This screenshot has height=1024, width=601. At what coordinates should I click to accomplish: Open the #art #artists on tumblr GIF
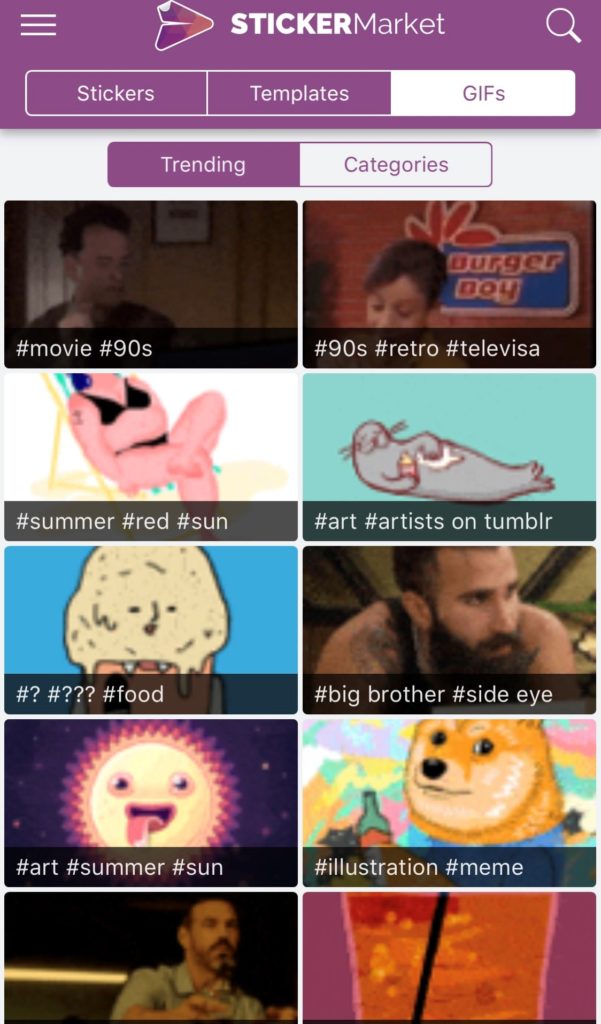[449, 456]
